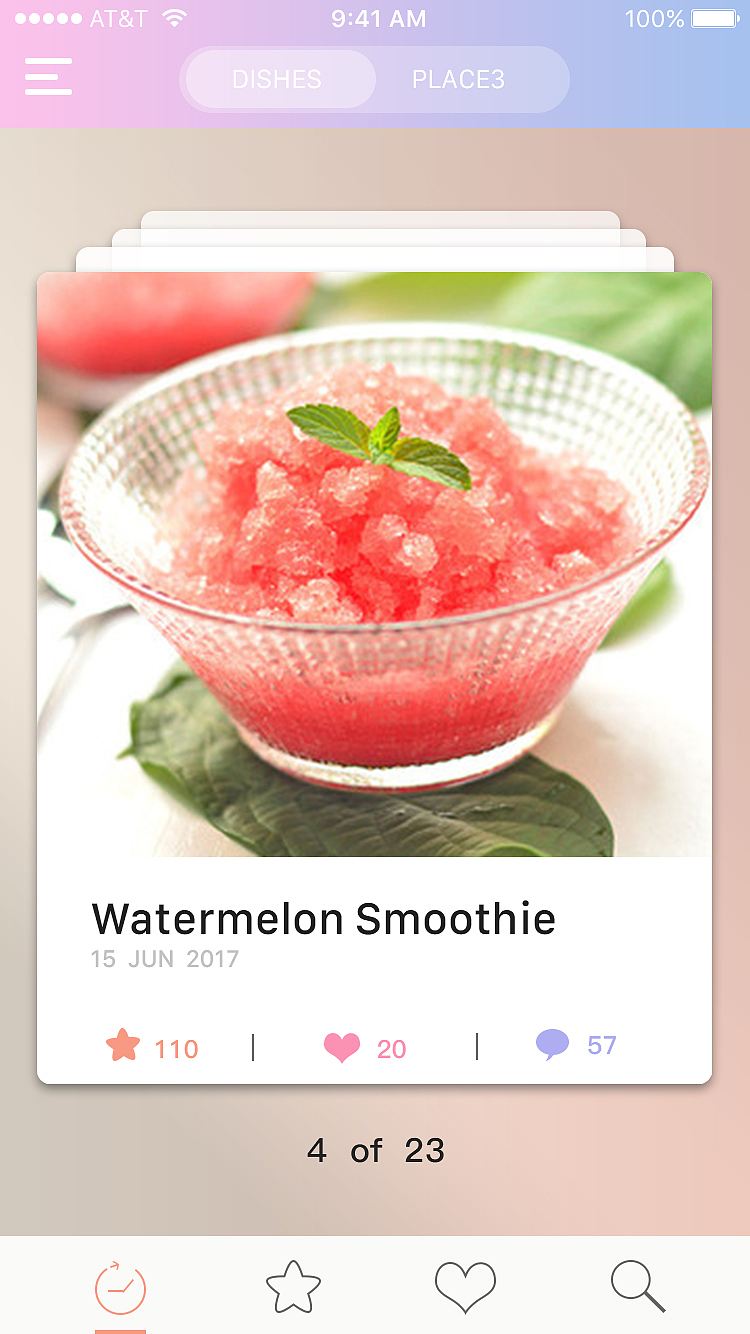Switch to the PLACE3 tab
The image size is (750, 1334).
pyautogui.click(x=458, y=79)
